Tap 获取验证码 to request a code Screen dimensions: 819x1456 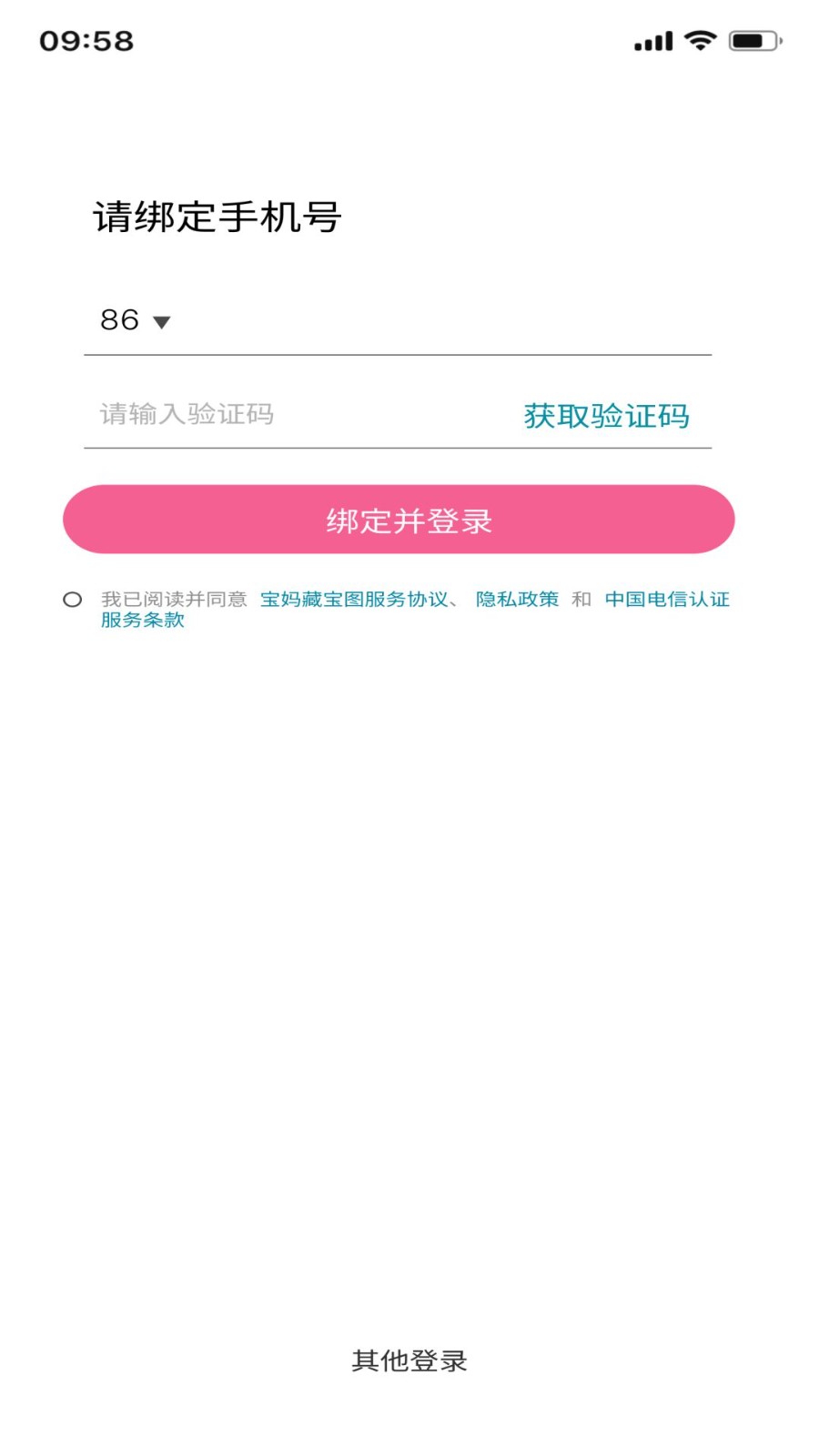606,416
